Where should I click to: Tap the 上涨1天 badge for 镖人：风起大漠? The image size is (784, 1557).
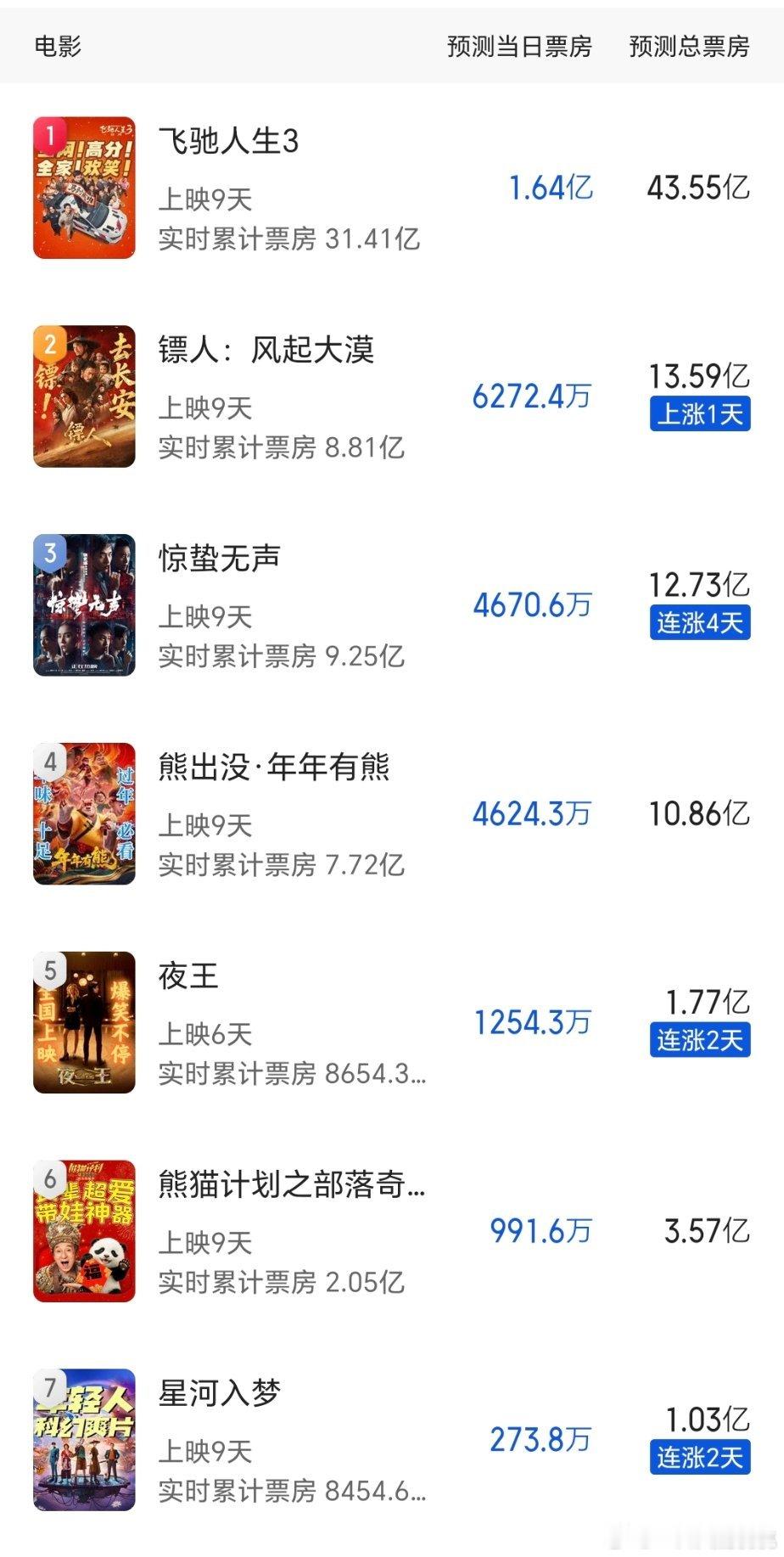(699, 412)
